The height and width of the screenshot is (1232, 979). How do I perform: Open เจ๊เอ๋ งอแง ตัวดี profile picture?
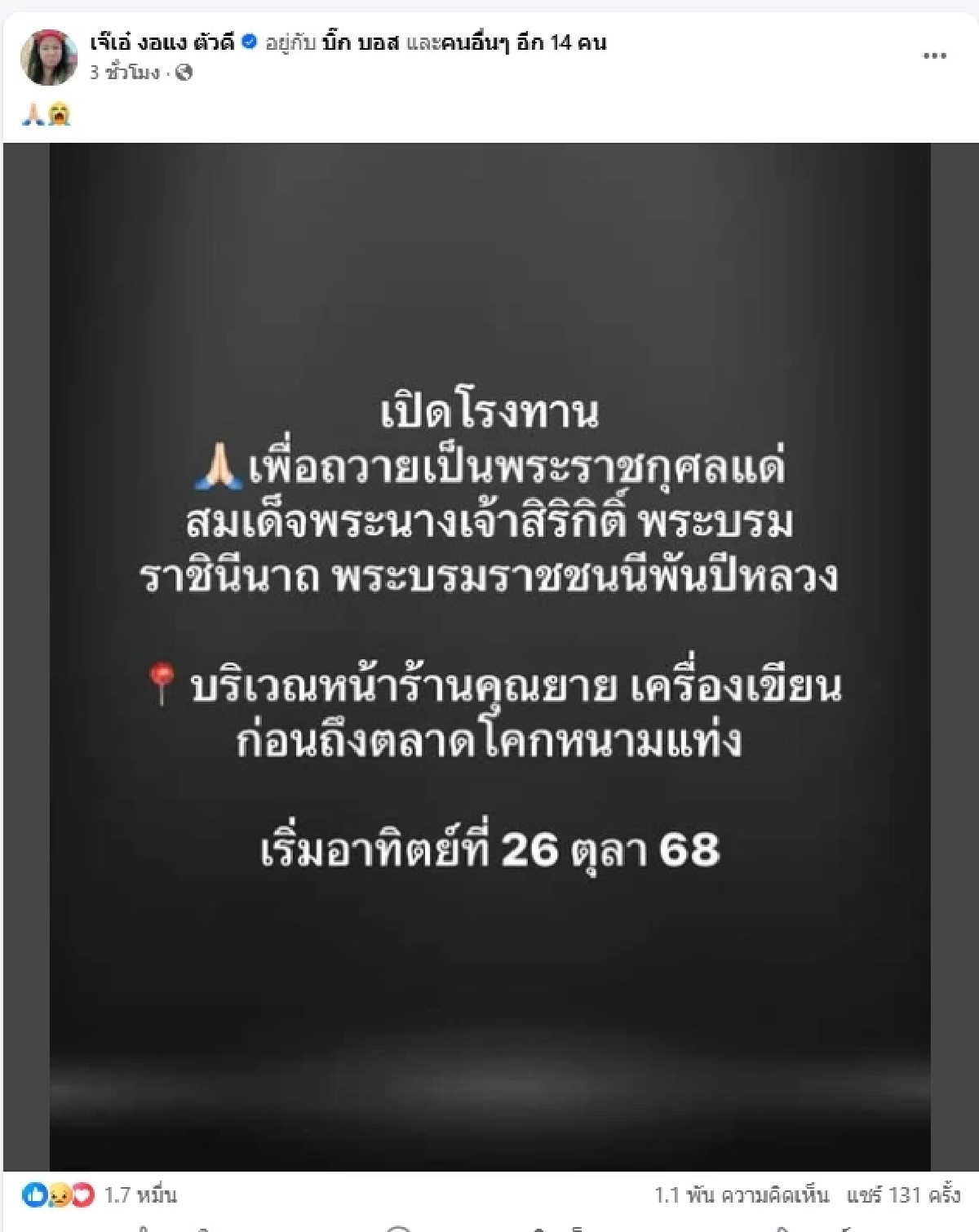click(49, 57)
